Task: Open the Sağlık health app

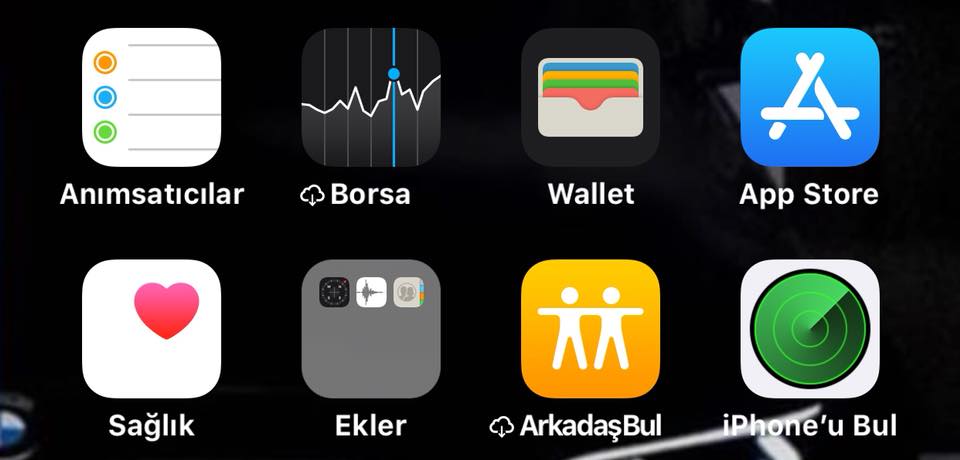Action: click(x=151, y=329)
